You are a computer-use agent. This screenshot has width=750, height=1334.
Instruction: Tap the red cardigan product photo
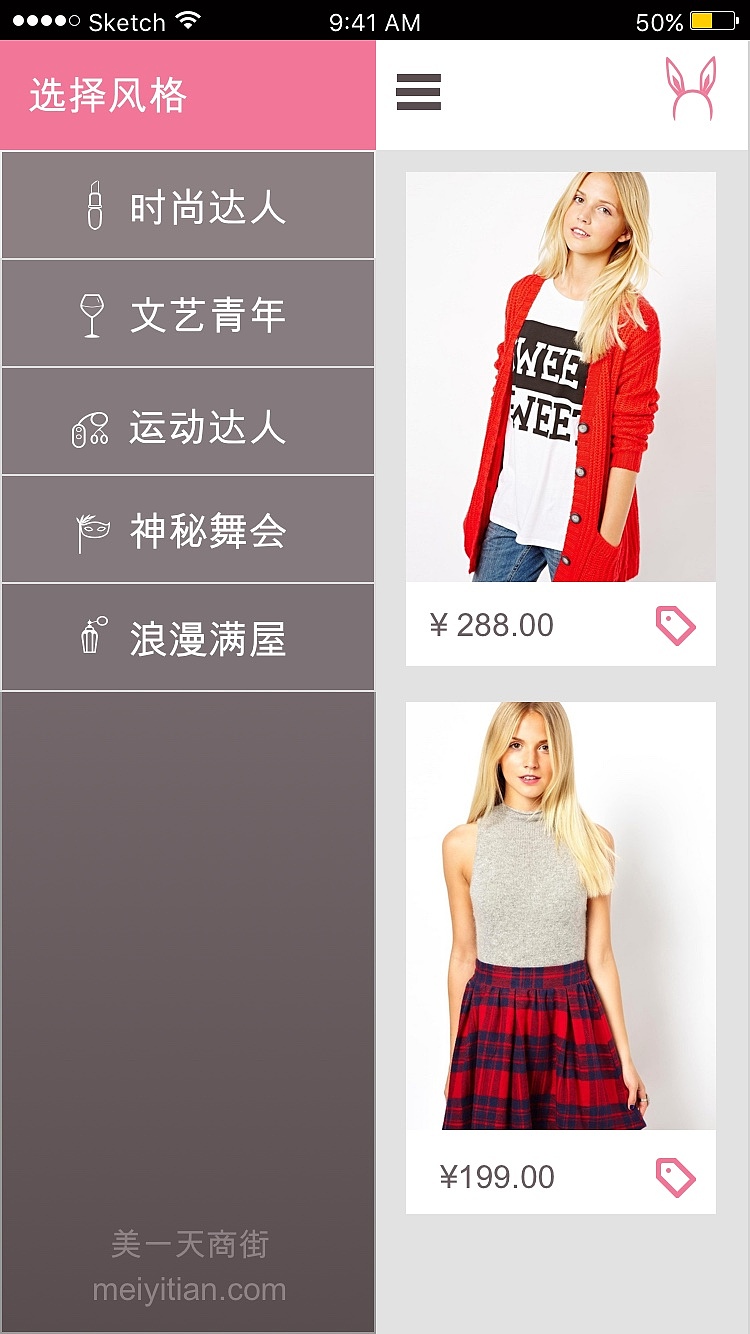[560, 380]
